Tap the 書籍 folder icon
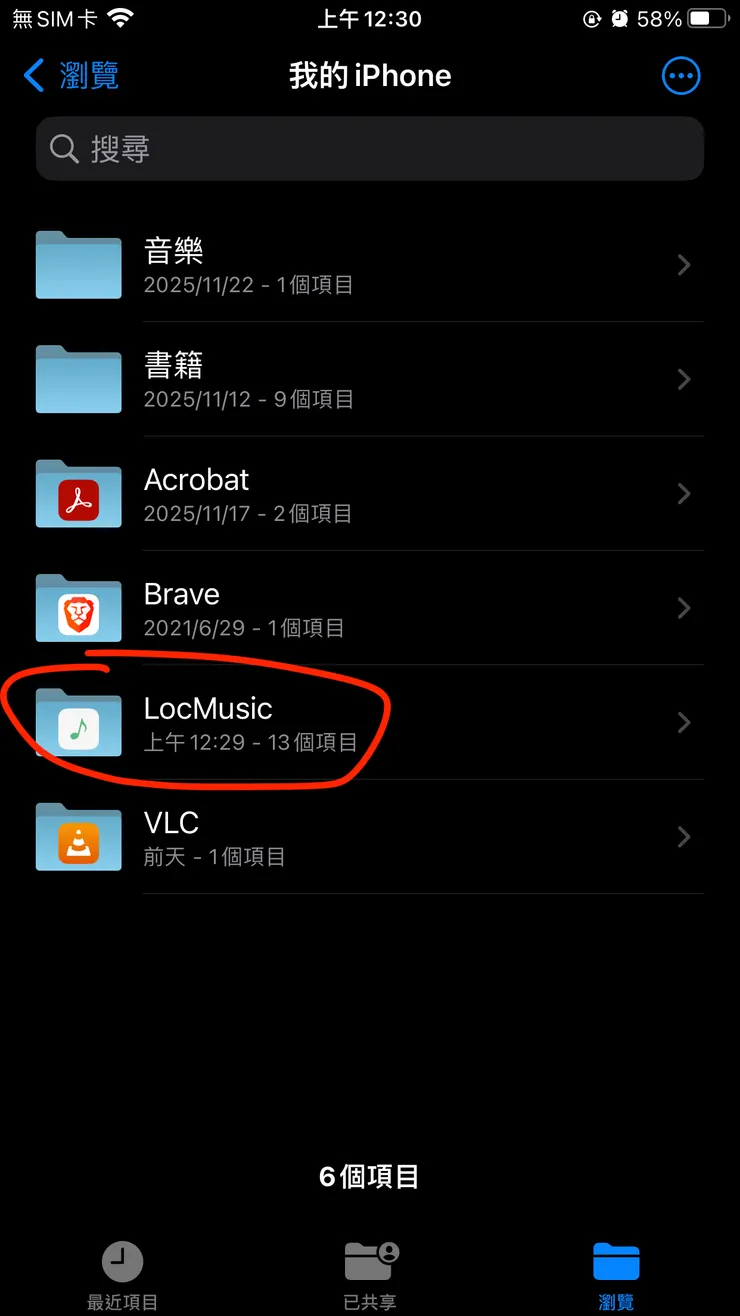 click(78, 379)
